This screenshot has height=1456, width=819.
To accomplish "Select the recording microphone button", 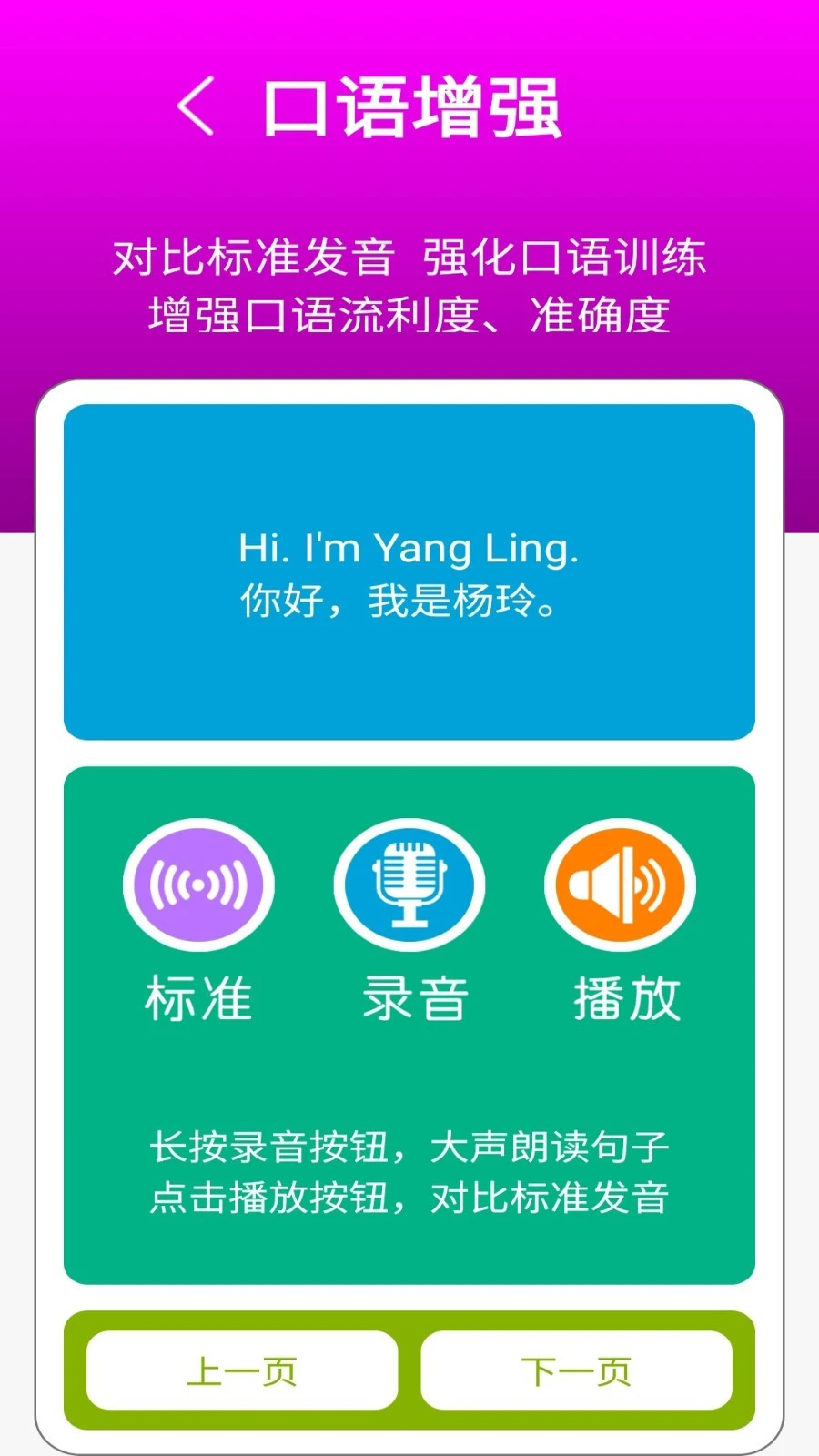I will pos(409,884).
